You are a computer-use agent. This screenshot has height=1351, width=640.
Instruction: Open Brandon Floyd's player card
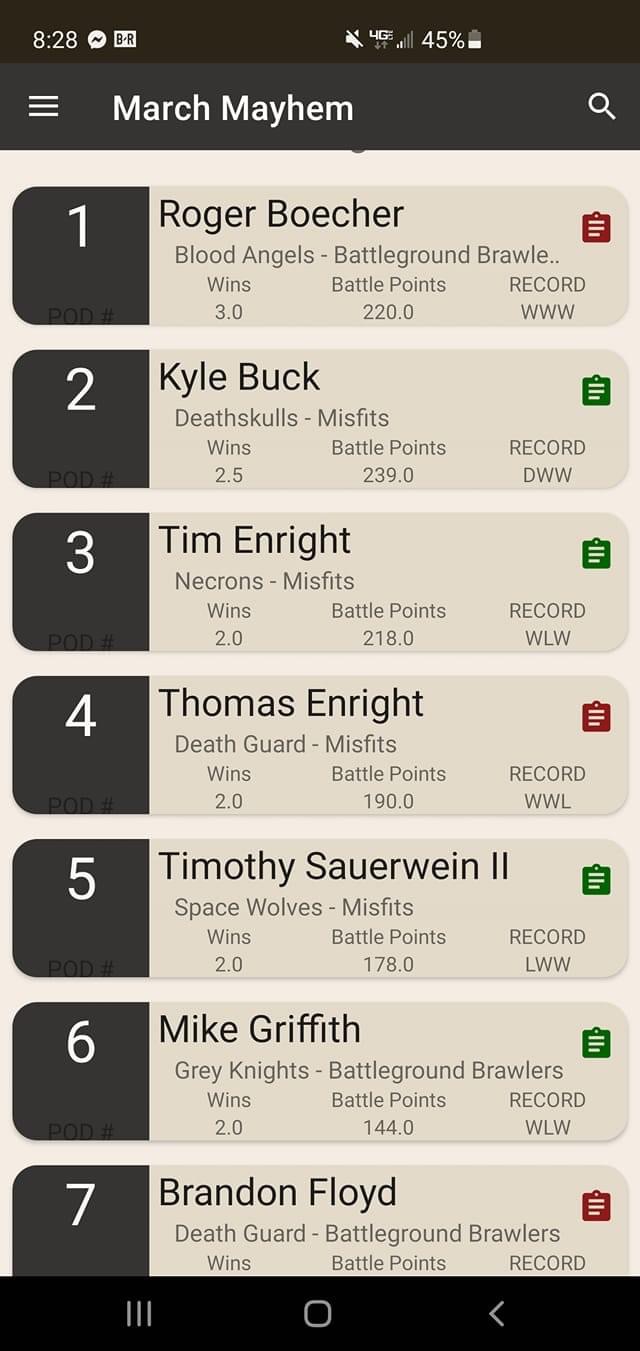(x=320, y=1221)
